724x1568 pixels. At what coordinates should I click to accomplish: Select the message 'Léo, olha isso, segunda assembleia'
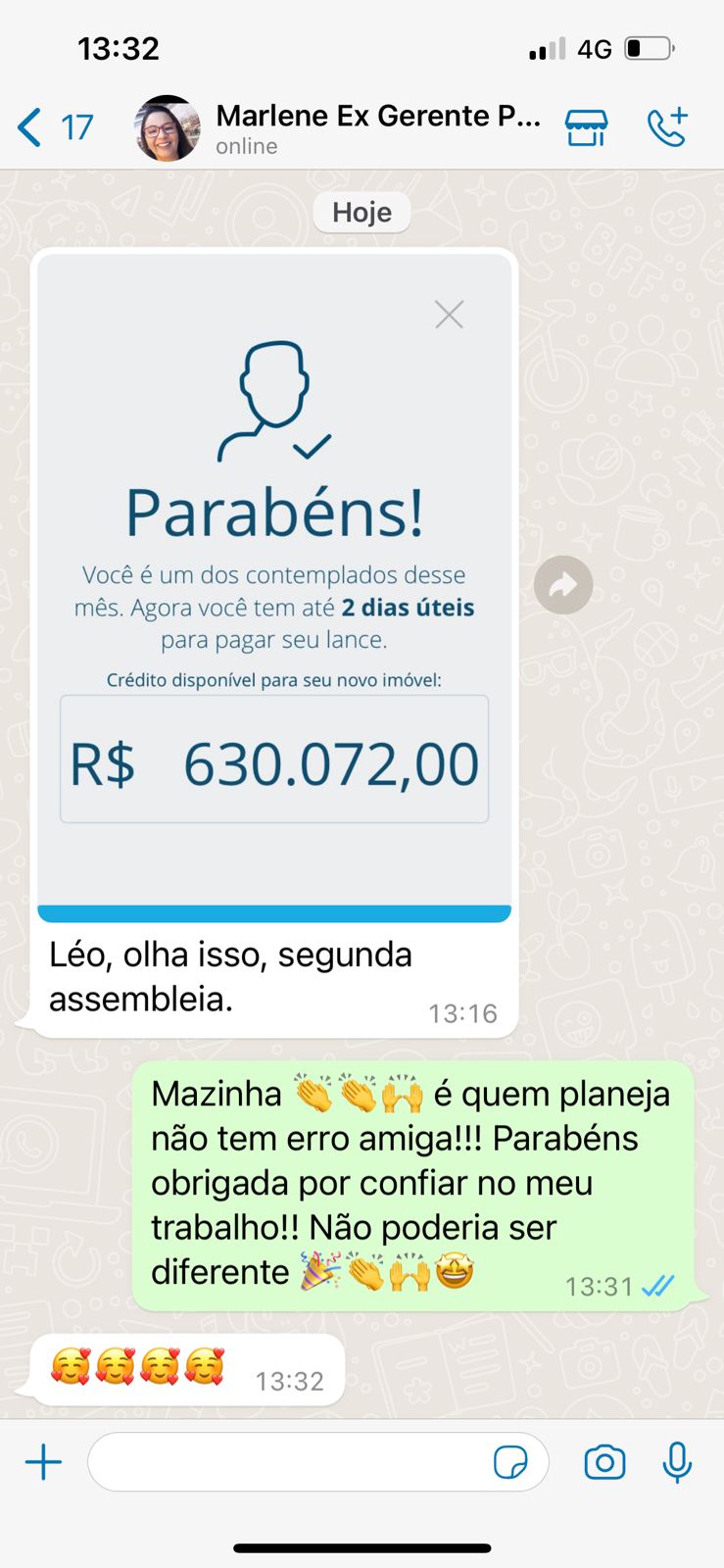(x=230, y=976)
